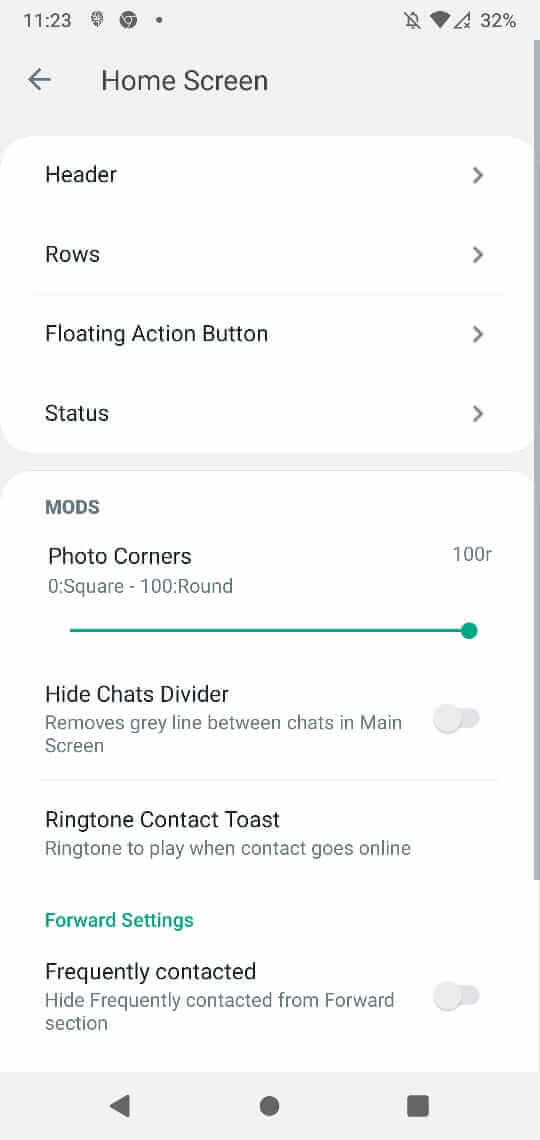The image size is (540, 1140).
Task: Go back using the top arrow
Action: tap(39, 80)
